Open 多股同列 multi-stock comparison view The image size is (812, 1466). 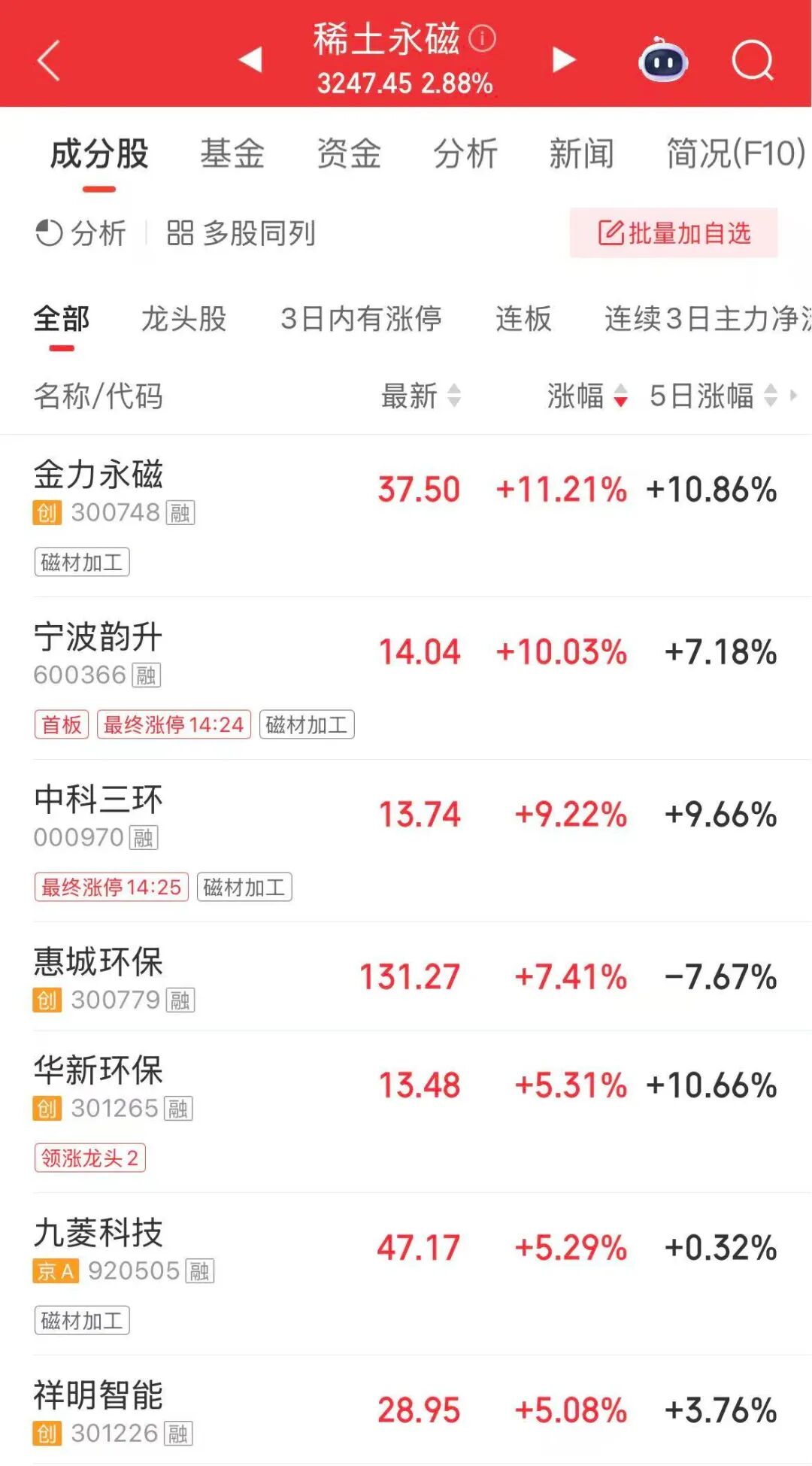click(243, 235)
